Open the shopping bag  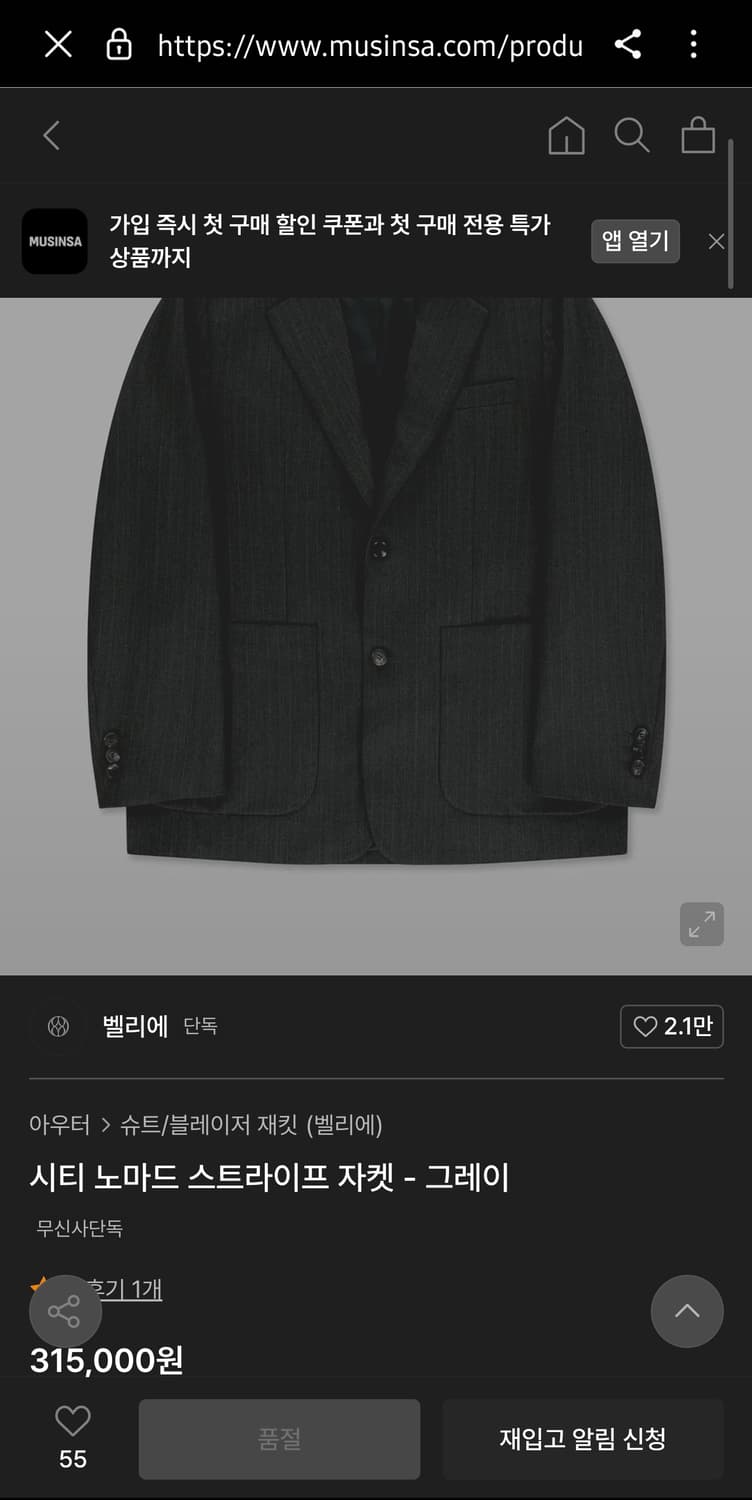pyautogui.click(x=699, y=136)
